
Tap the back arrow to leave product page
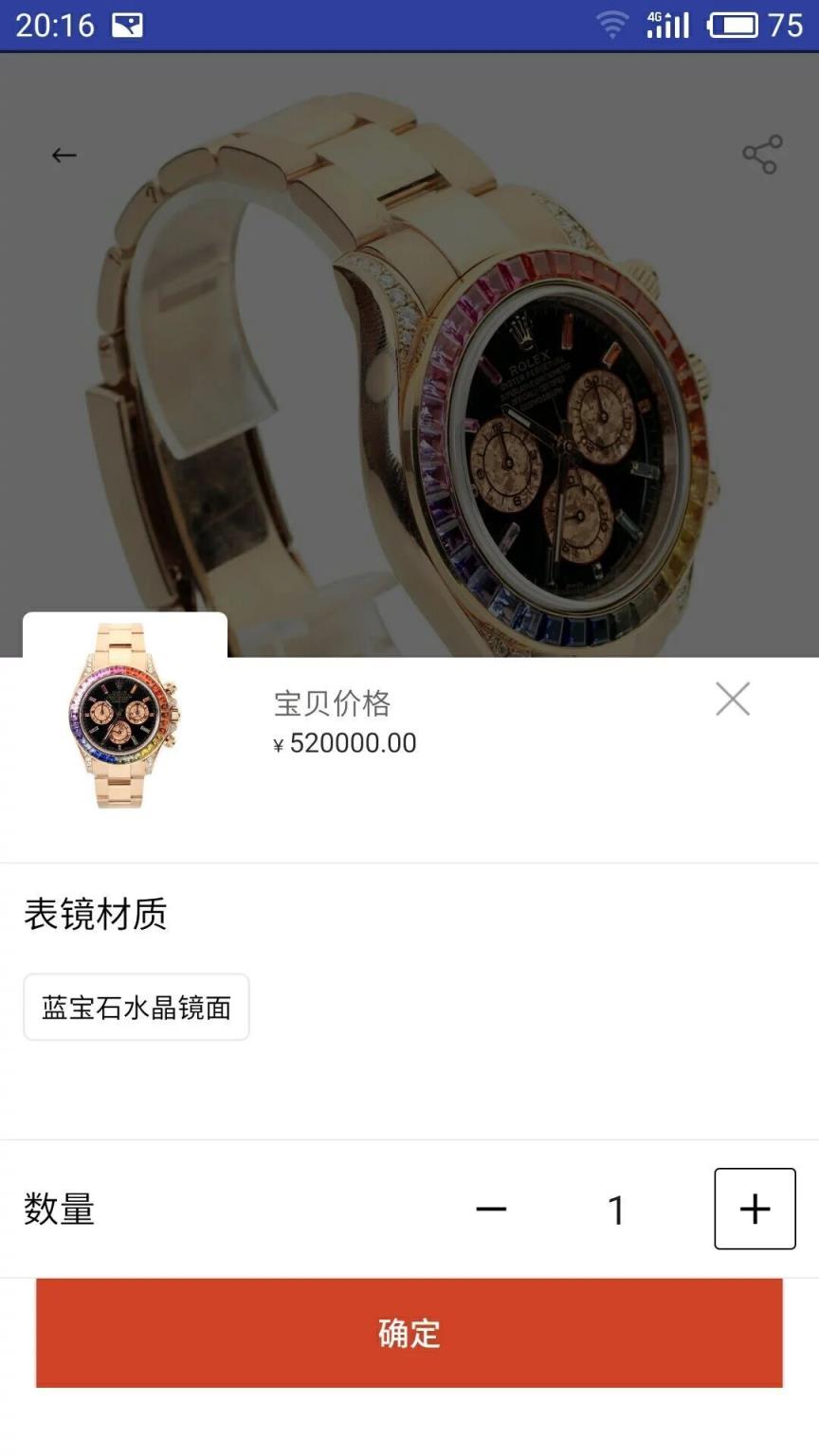coord(64,155)
